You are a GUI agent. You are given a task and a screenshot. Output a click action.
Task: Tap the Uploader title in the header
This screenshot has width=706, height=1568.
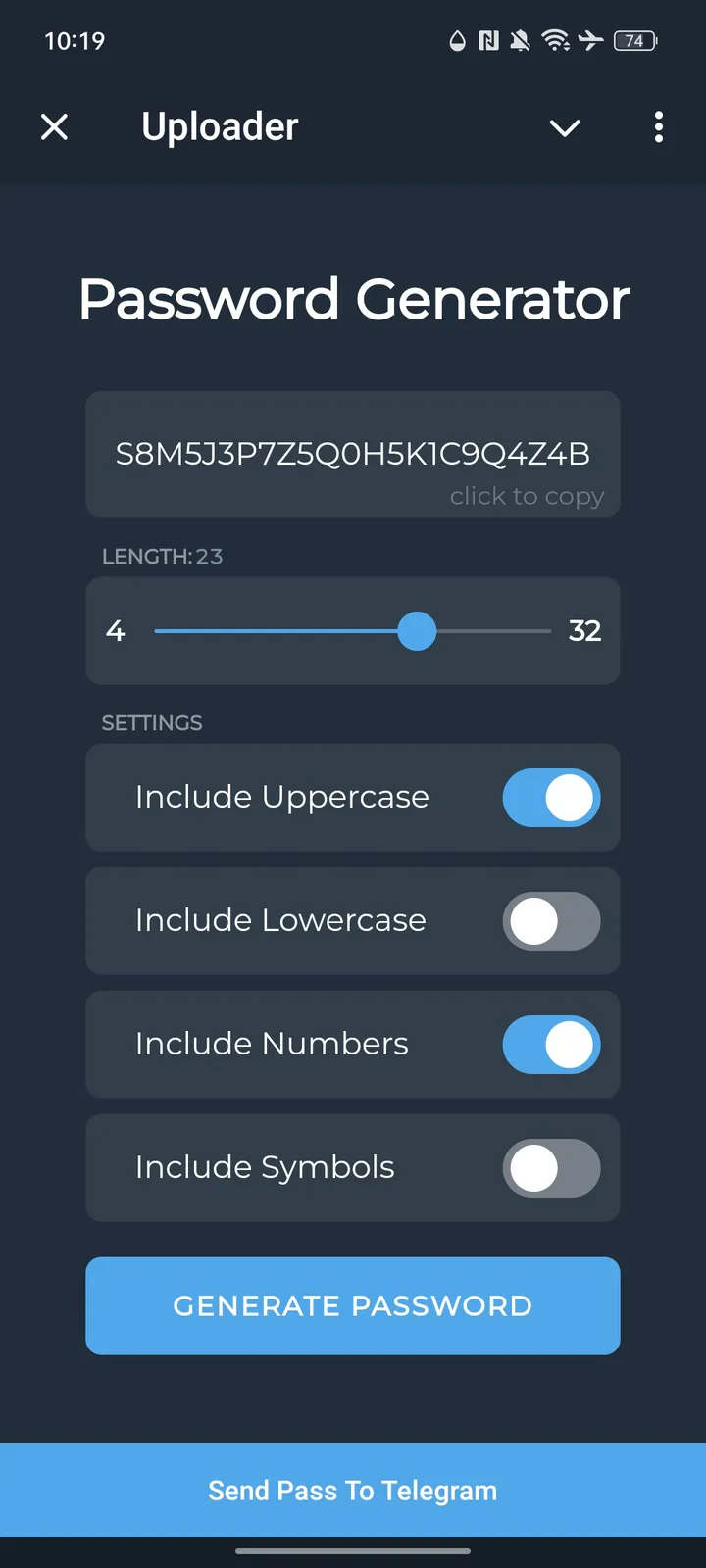pos(220,126)
